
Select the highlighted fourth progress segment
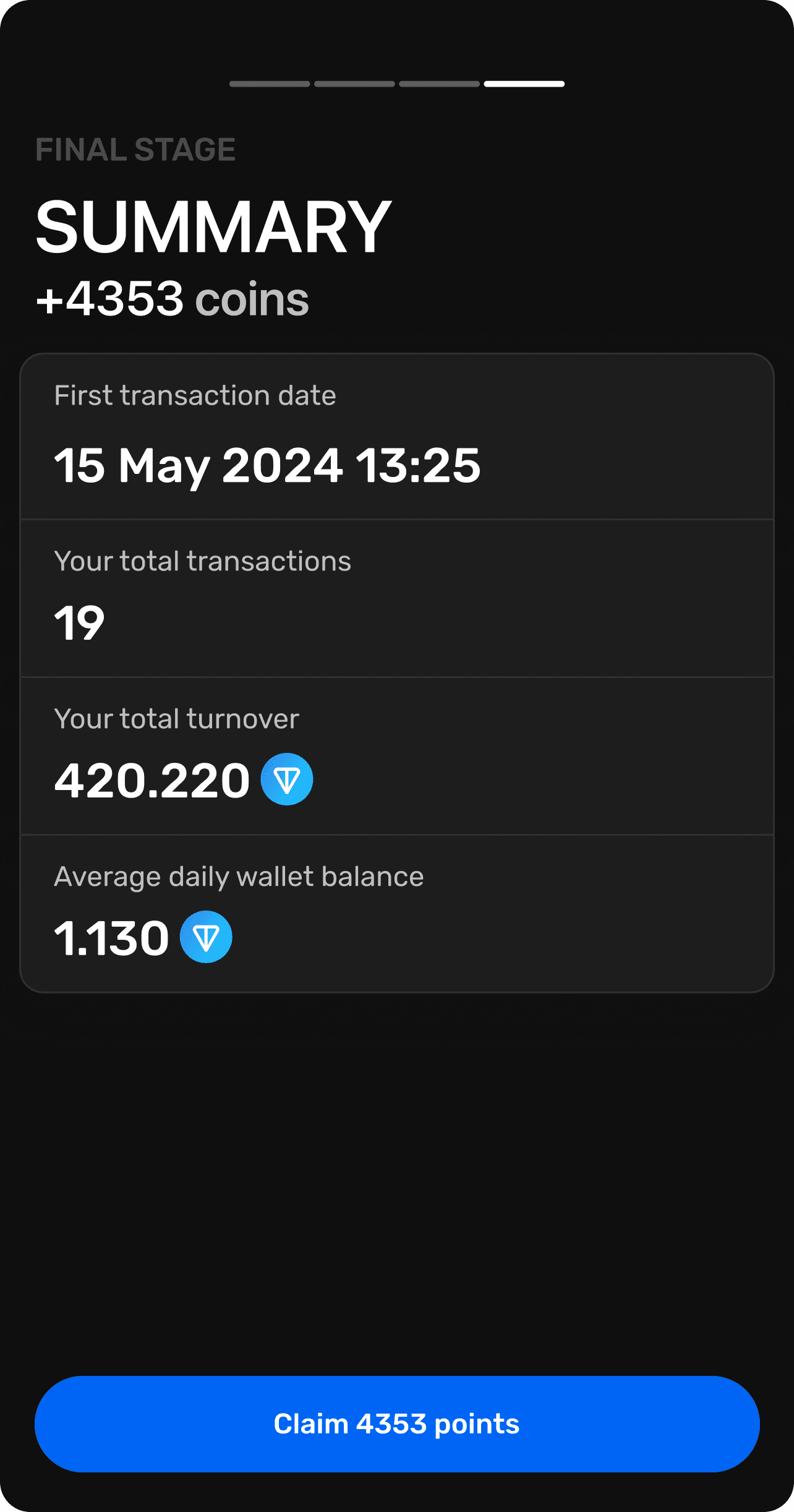(x=524, y=84)
